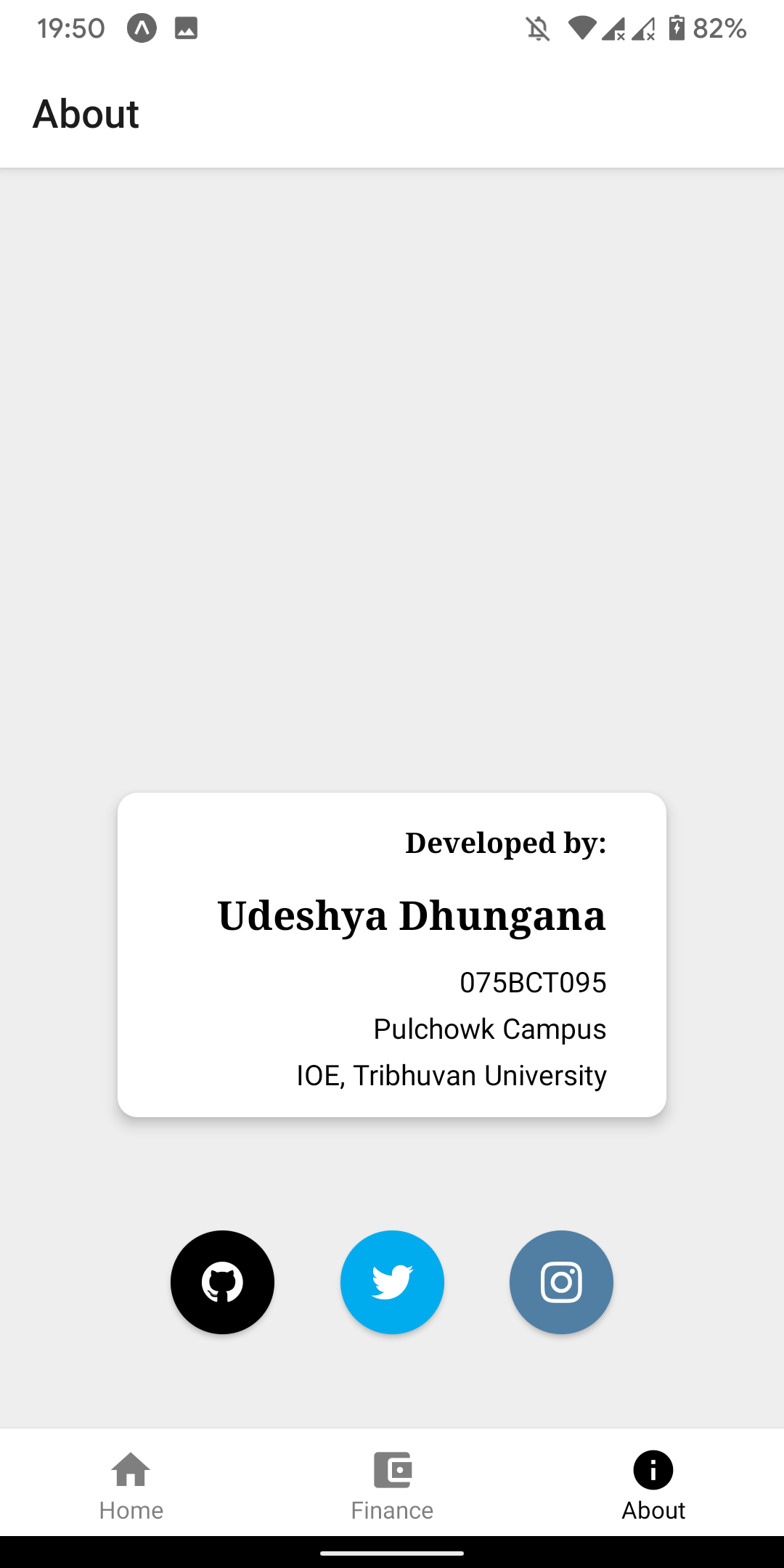Visit the developer's Twitter page
The image size is (784, 1568).
(x=392, y=1282)
